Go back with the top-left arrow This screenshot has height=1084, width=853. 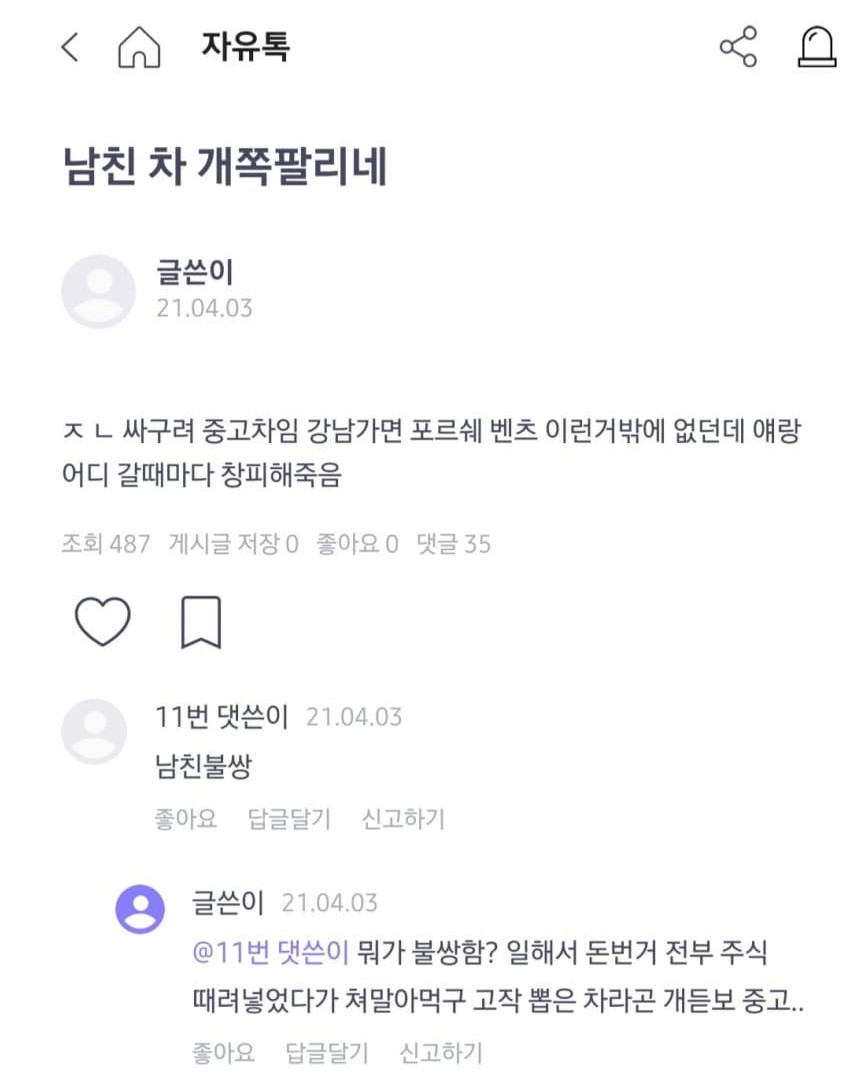tap(70, 47)
